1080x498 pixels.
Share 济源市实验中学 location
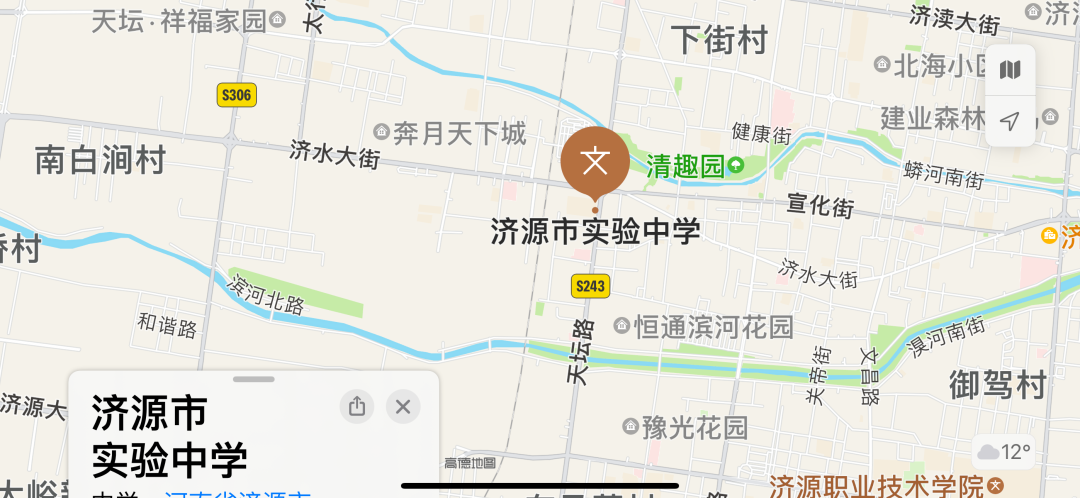click(x=356, y=406)
